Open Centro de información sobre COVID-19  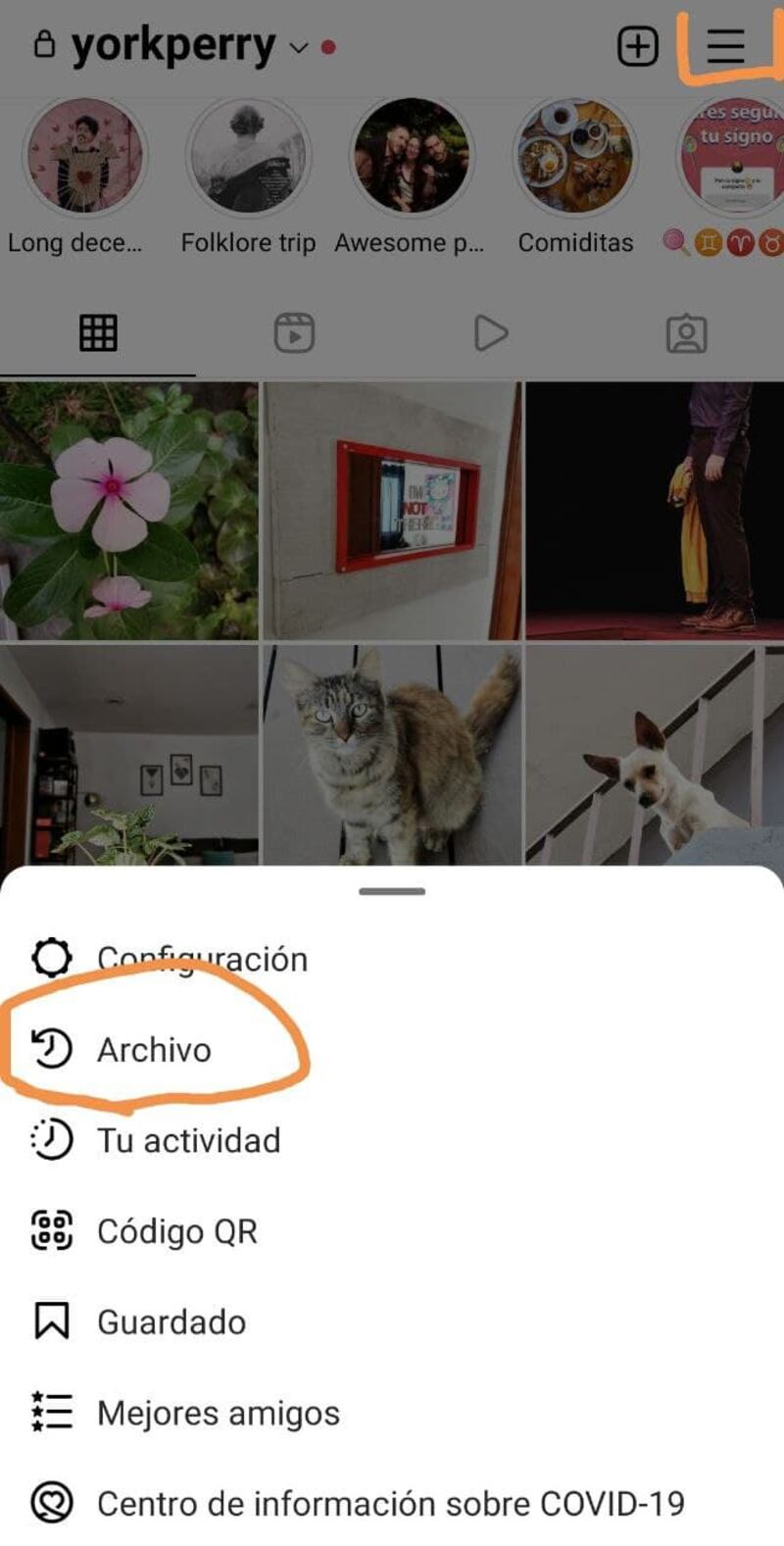(x=390, y=1504)
